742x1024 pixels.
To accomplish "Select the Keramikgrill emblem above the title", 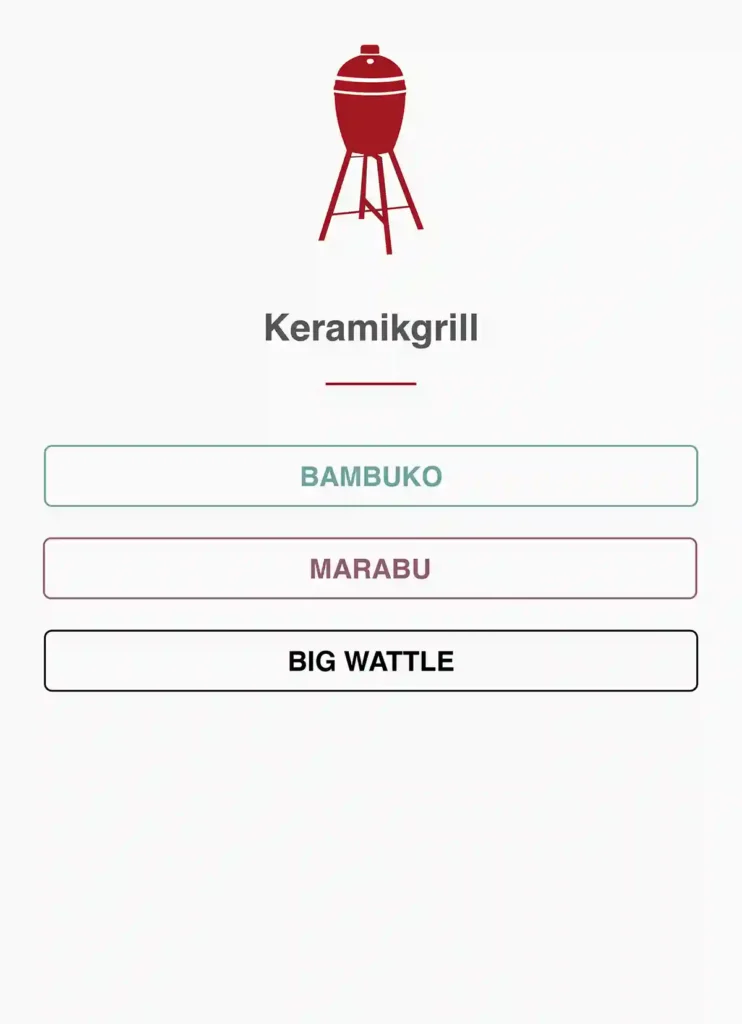I will click(371, 140).
